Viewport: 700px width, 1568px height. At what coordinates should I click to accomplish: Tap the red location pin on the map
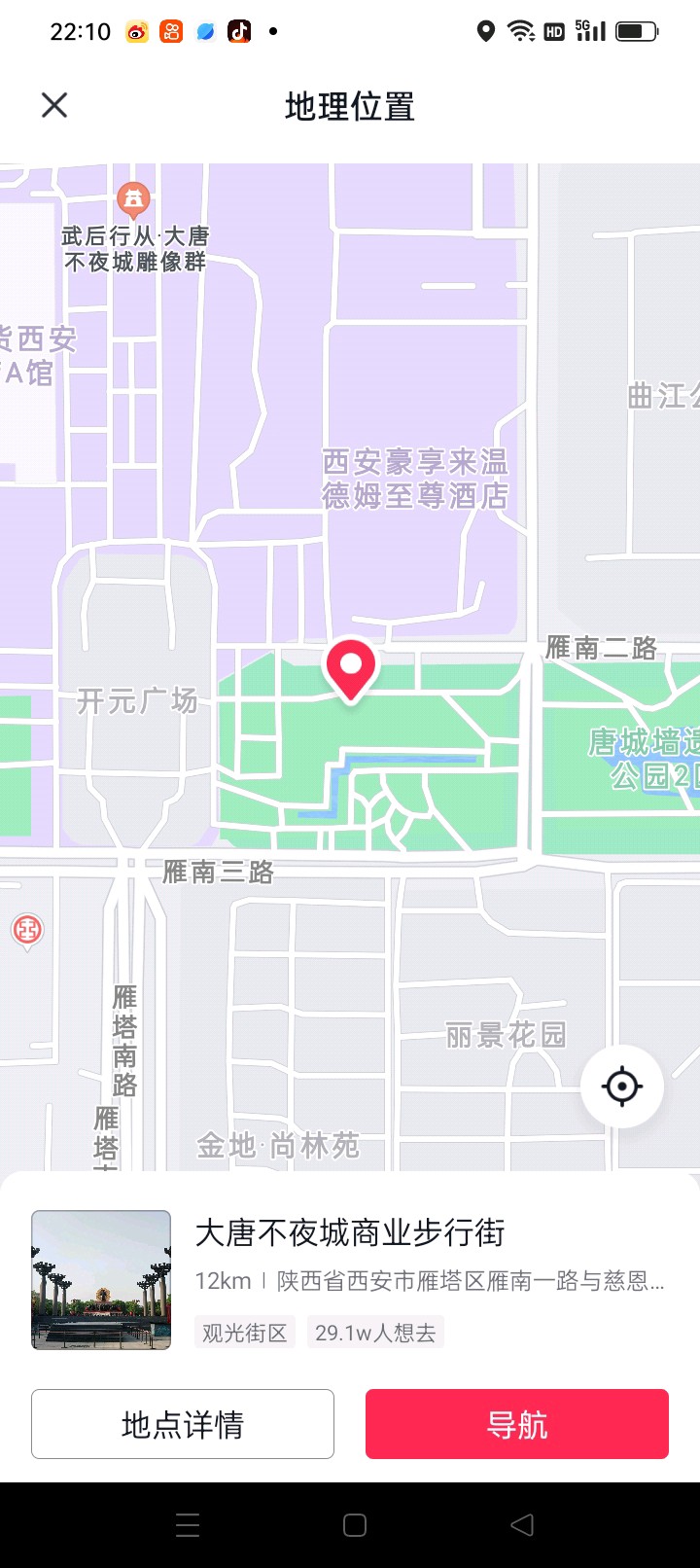[x=350, y=667]
